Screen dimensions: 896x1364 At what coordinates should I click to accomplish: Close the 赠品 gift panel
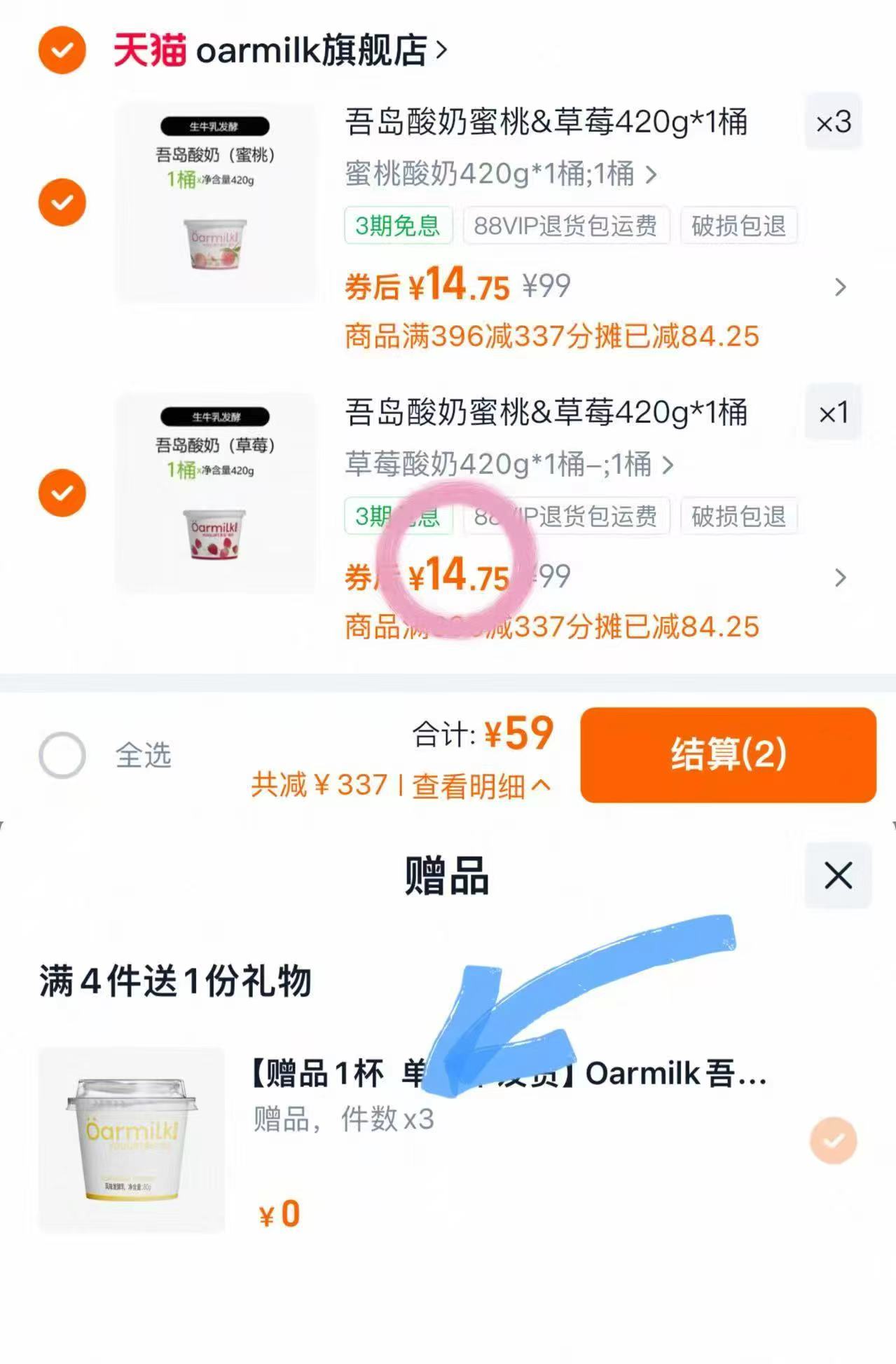[838, 876]
